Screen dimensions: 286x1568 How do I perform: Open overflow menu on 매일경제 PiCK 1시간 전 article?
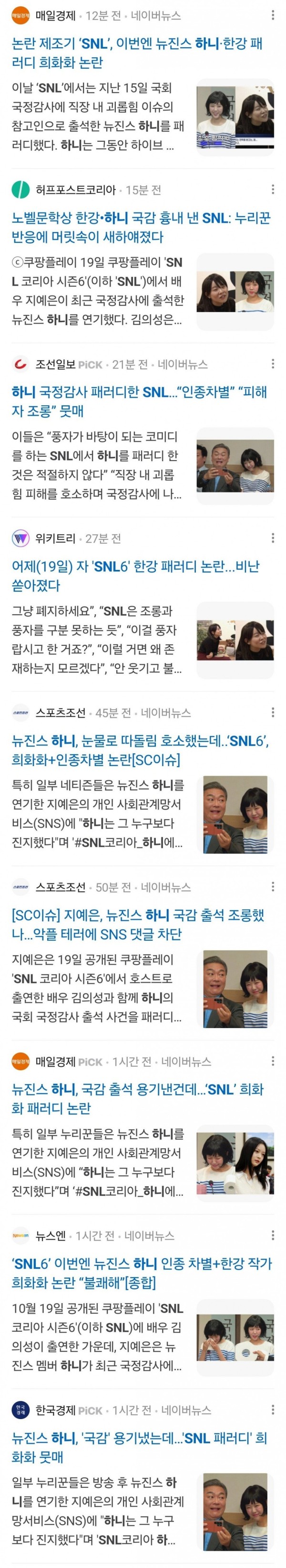click(273, 1061)
